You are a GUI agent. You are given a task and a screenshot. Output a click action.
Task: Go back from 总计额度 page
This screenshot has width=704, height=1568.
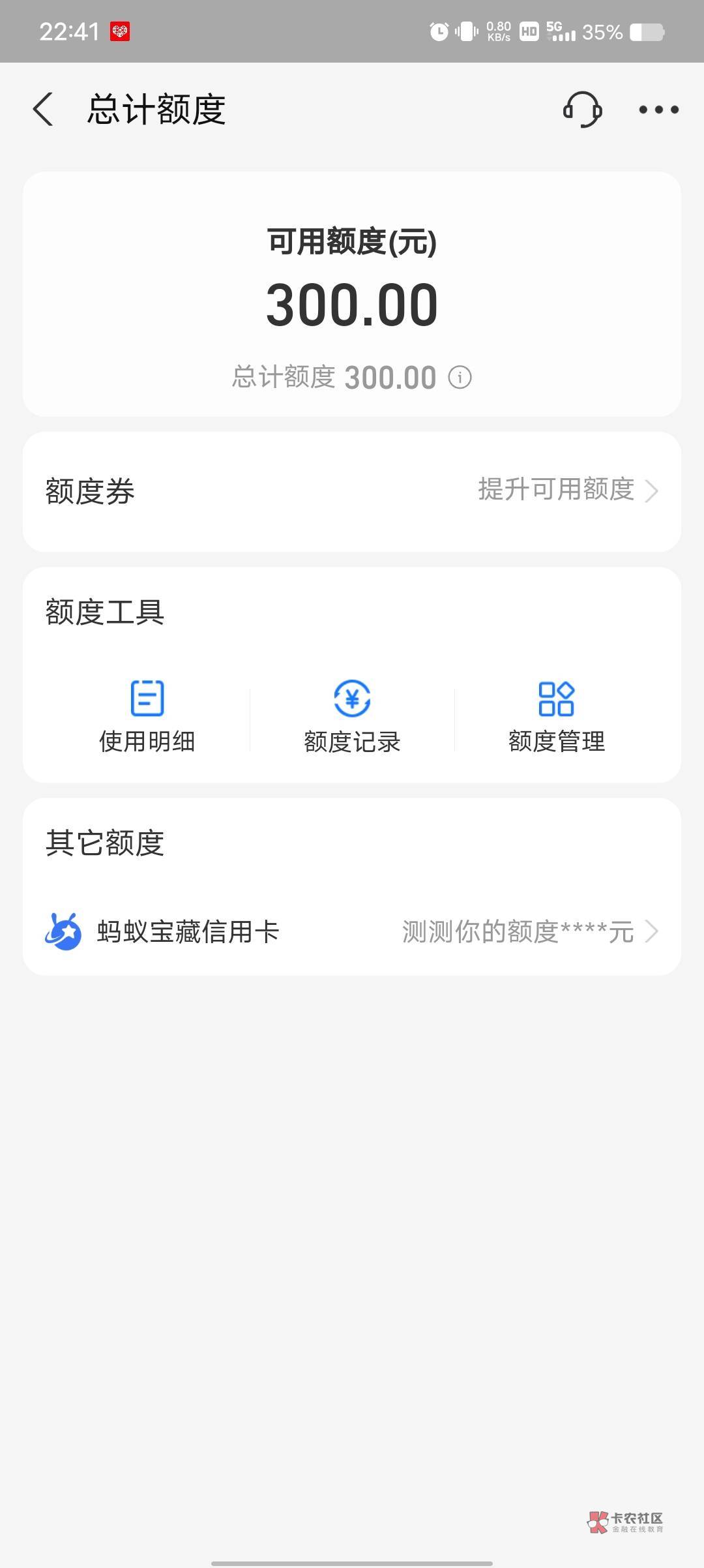click(43, 109)
